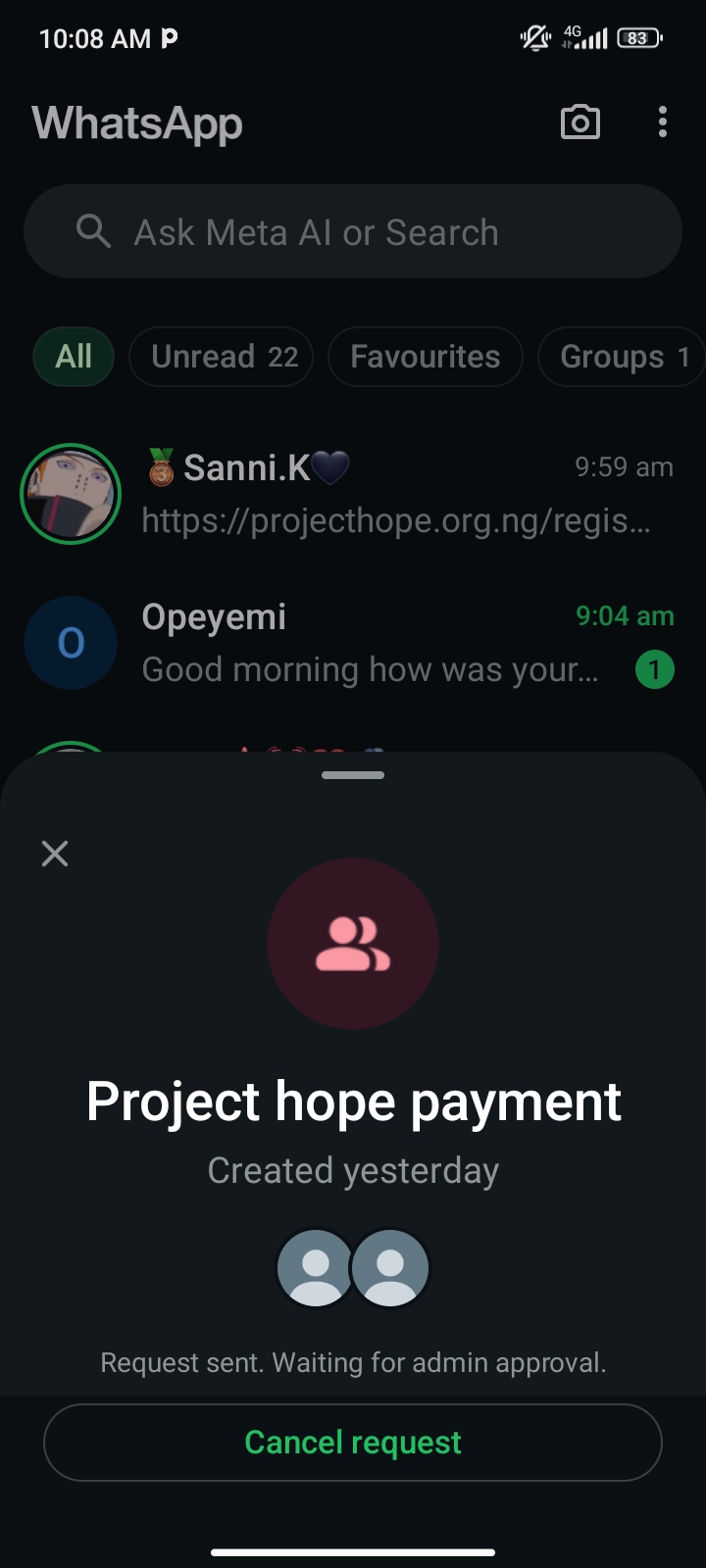Switch to the Favourites filter

425,357
